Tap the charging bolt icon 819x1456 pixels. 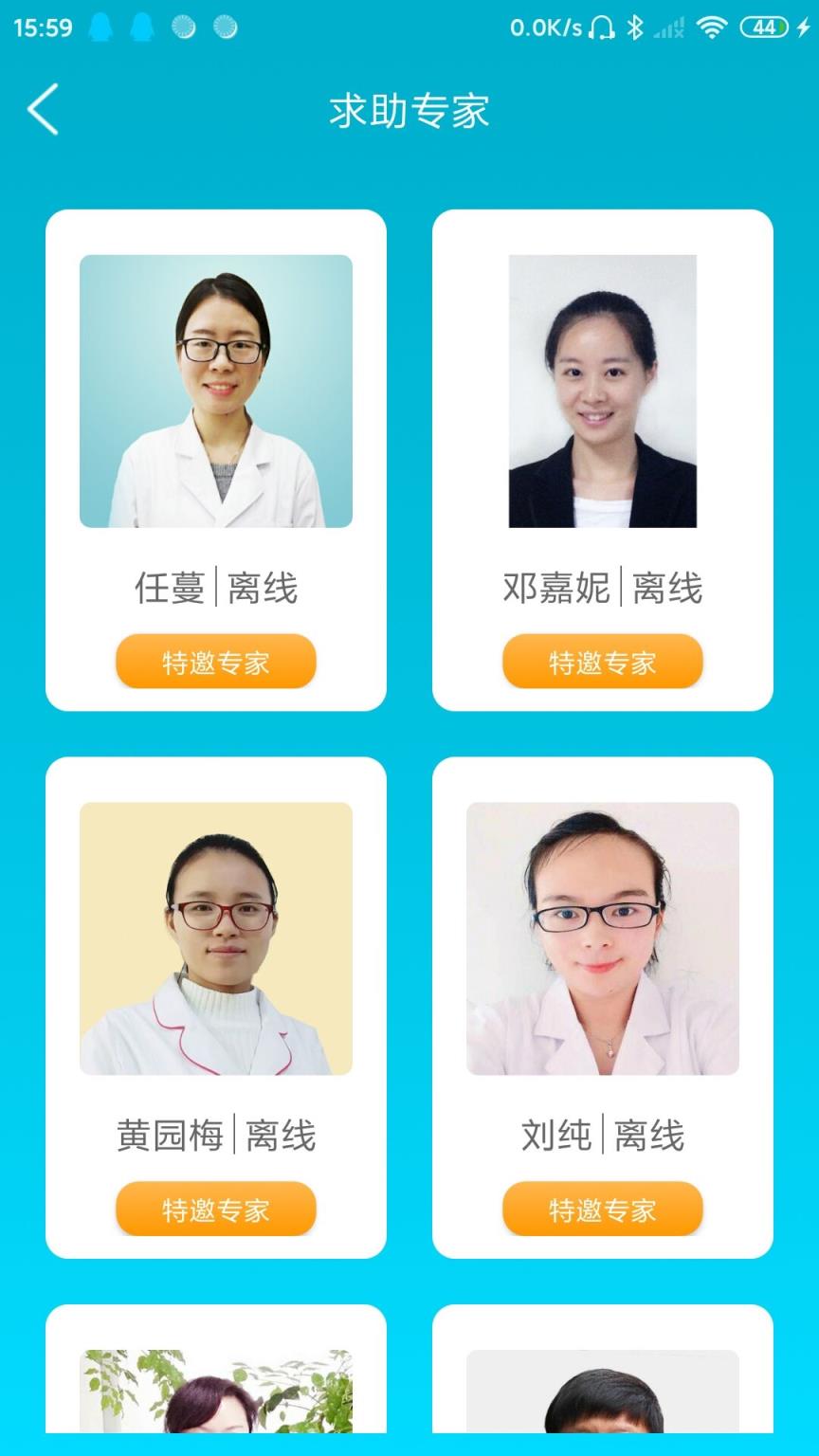tap(801, 27)
